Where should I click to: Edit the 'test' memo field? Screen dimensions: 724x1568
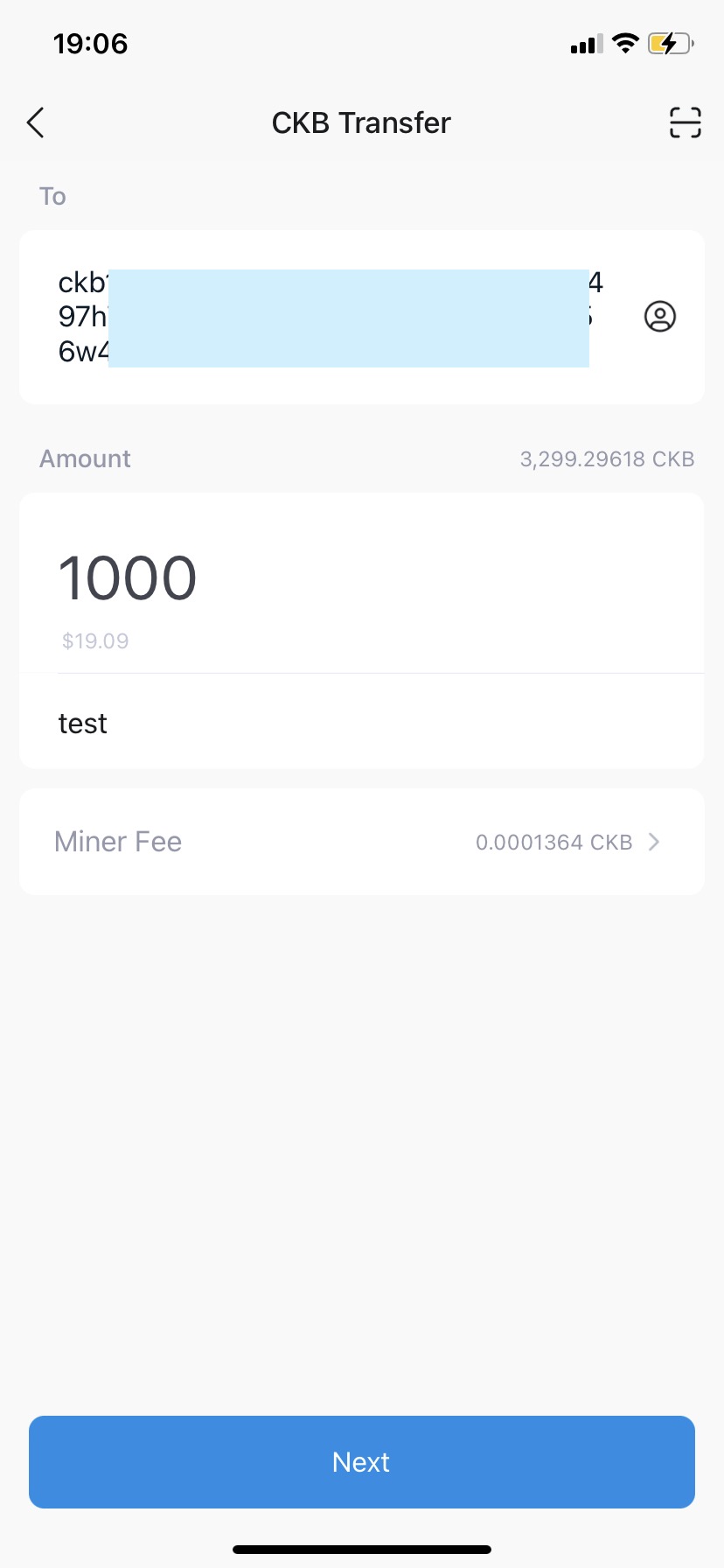(350, 724)
